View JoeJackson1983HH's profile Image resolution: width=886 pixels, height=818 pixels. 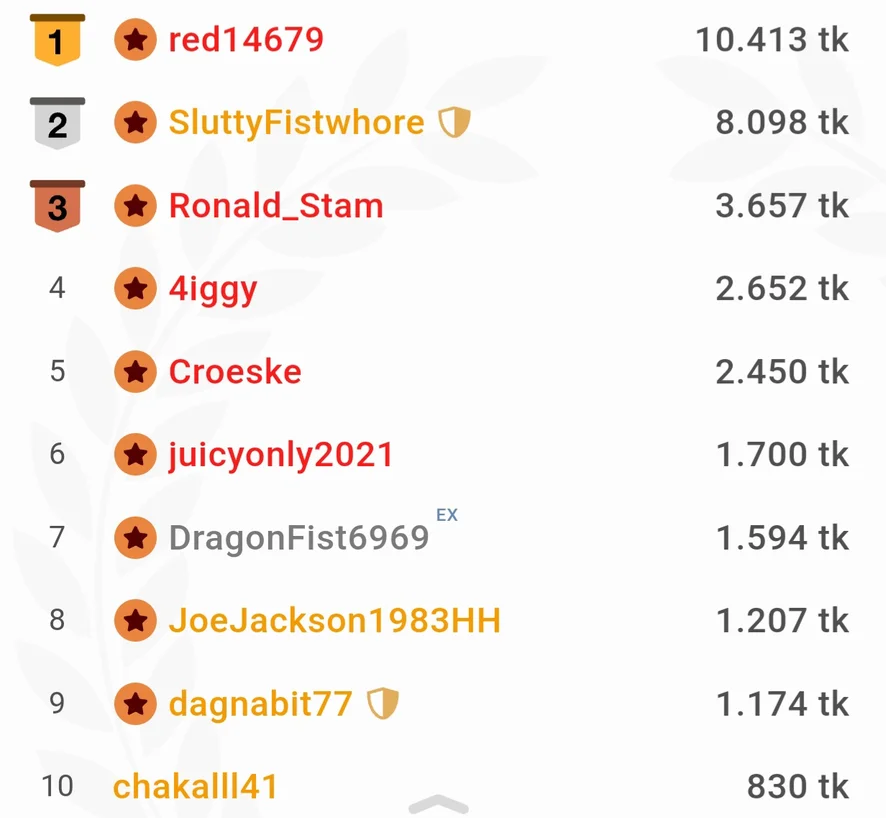tap(334, 621)
